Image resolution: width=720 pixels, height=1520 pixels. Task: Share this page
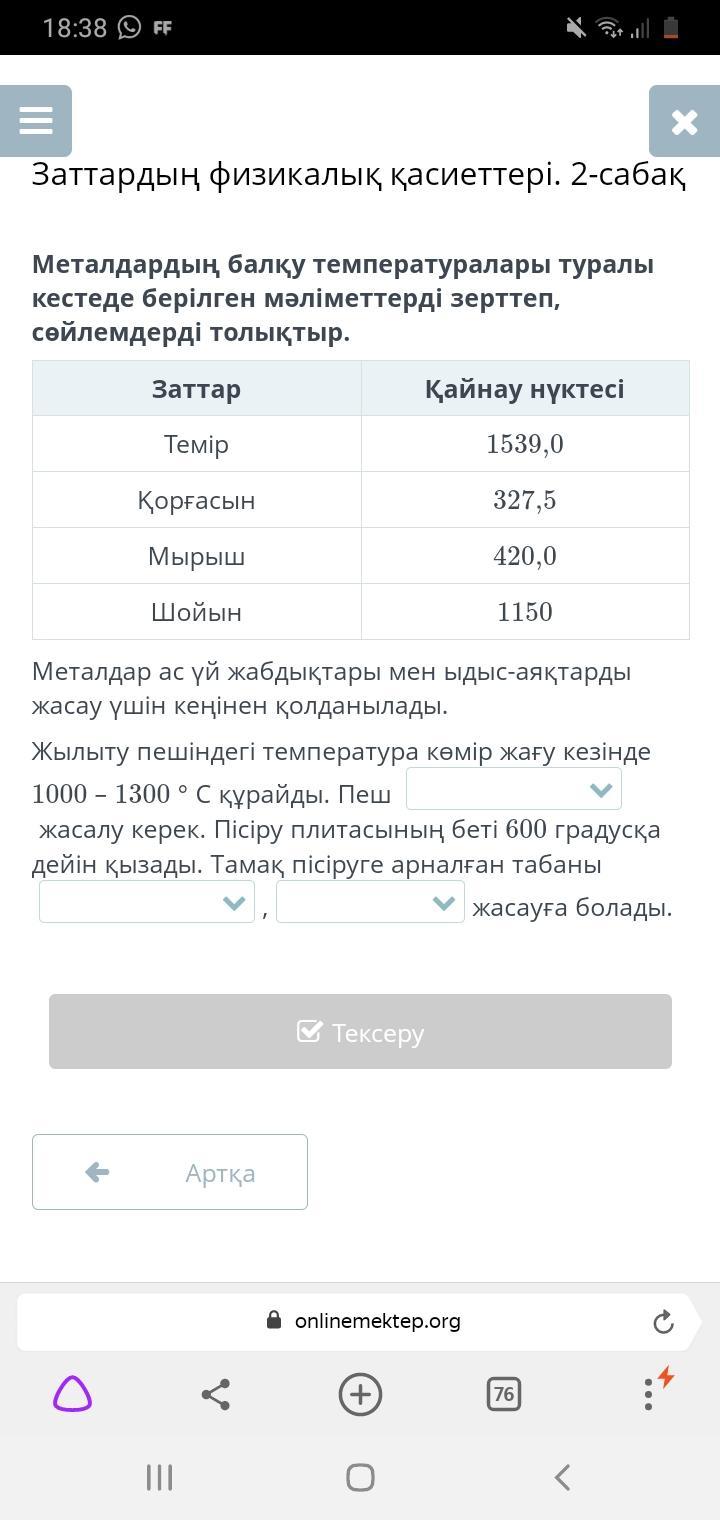216,1394
